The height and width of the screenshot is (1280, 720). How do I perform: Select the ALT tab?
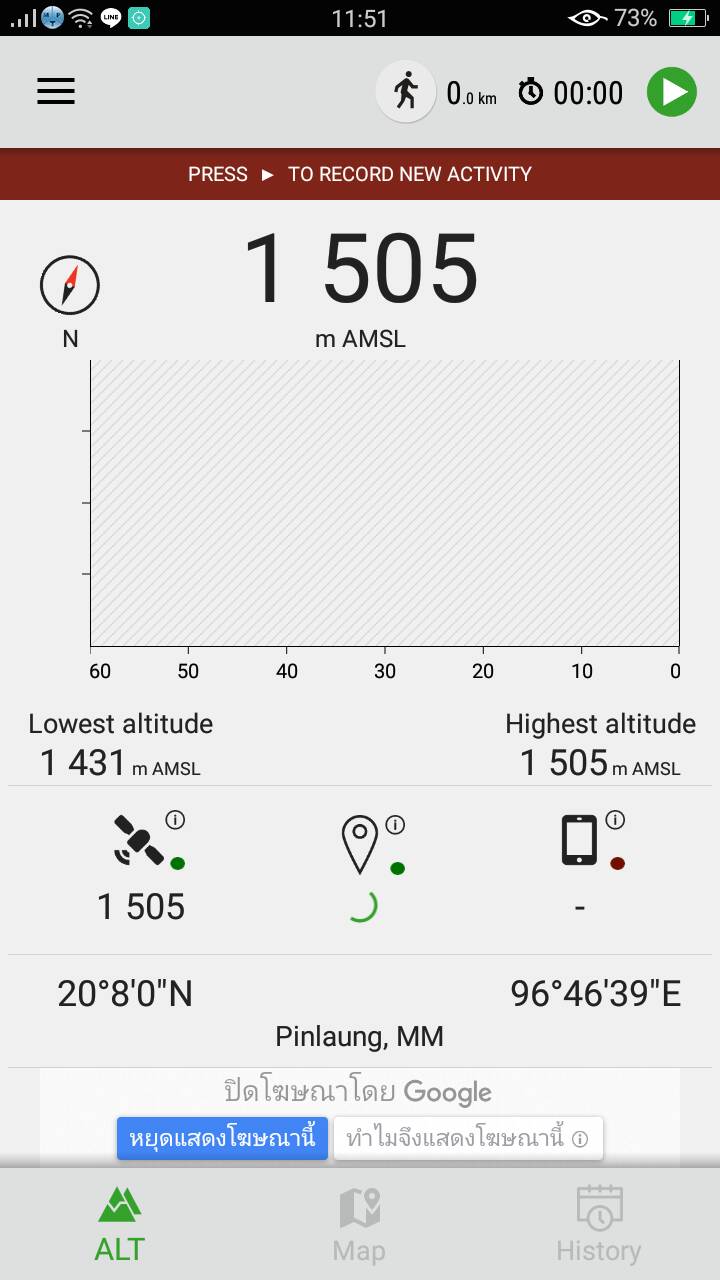coord(120,1224)
